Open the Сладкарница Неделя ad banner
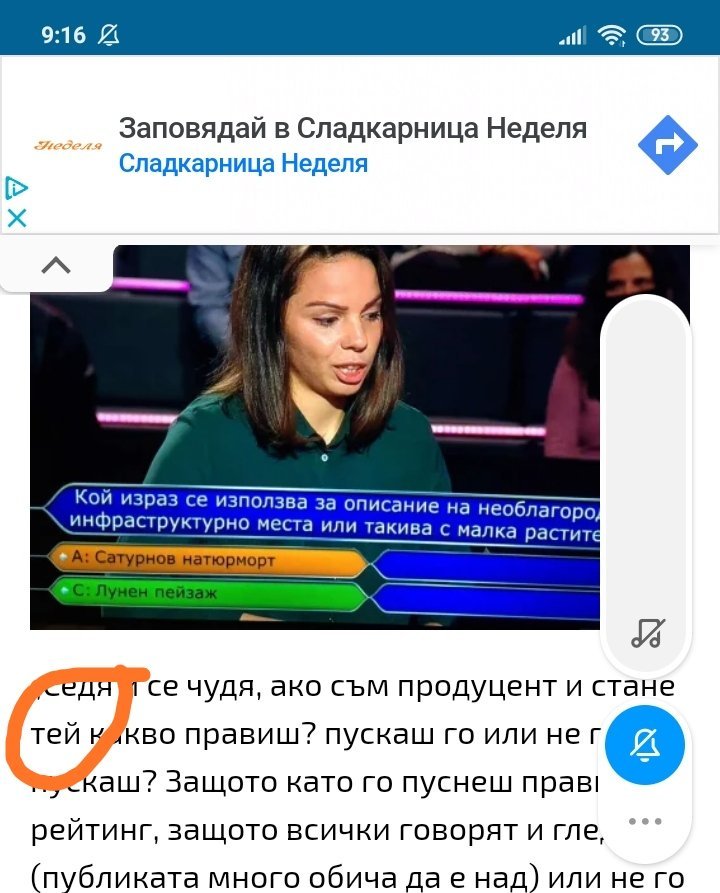 [x=350, y=145]
